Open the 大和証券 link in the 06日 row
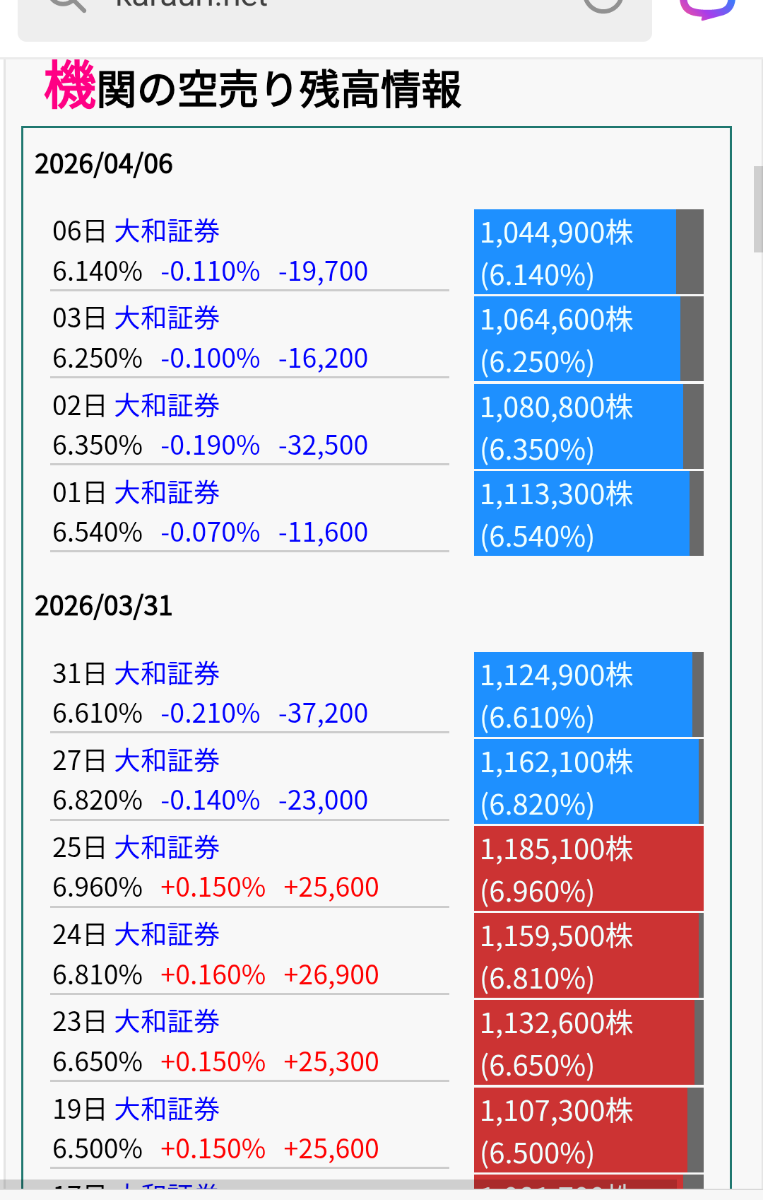 (167, 232)
